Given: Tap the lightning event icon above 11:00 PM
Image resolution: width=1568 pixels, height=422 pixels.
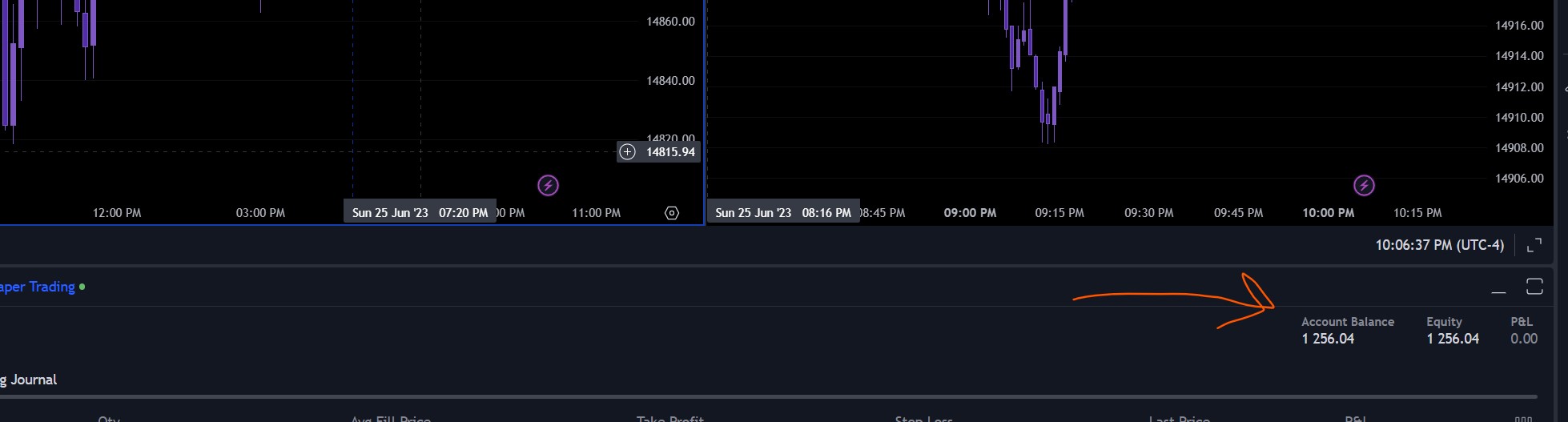Looking at the screenshot, I should click(x=548, y=186).
